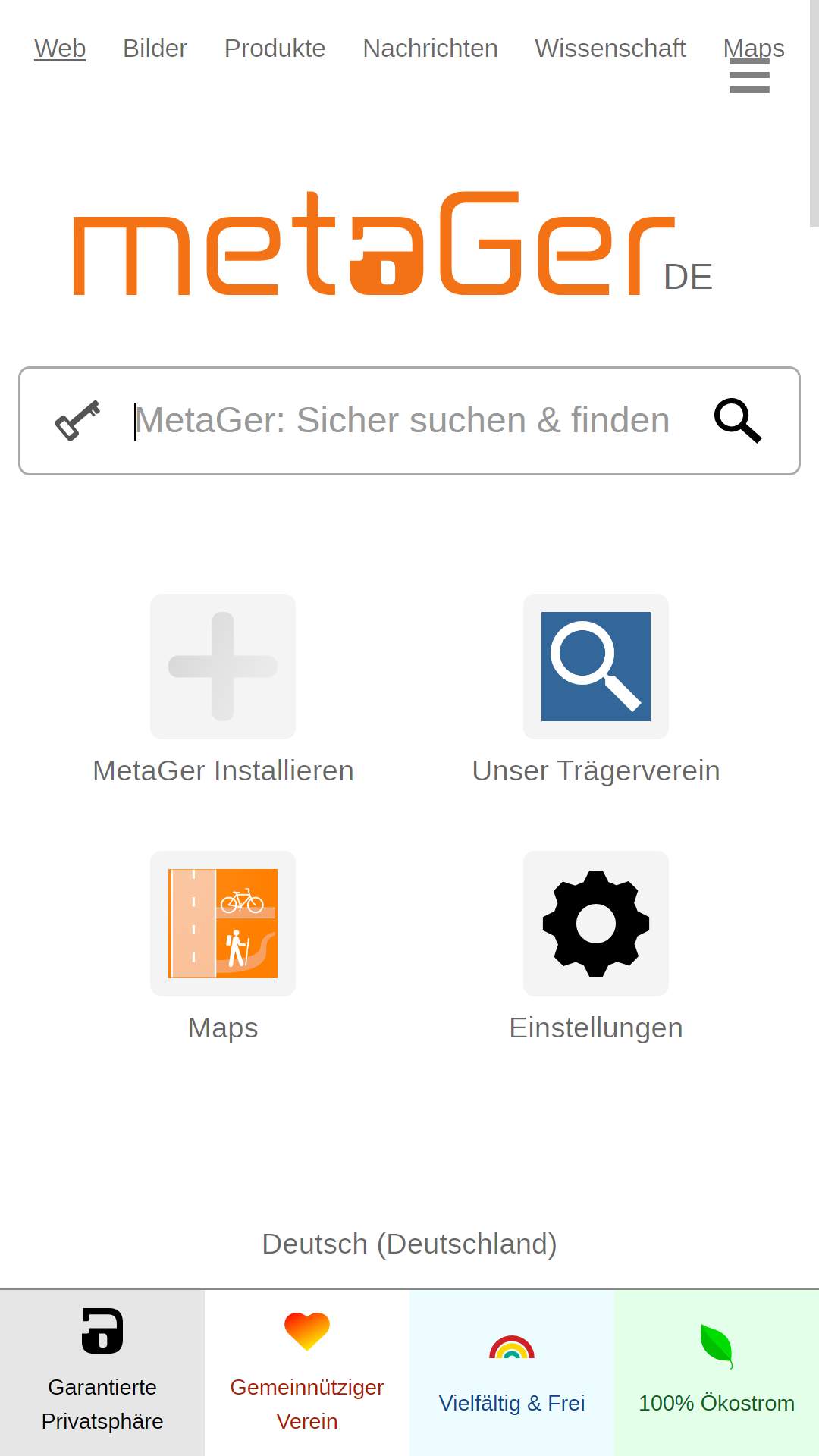The width and height of the screenshot is (819, 1456).
Task: Switch to the Bilder search tab
Action: coord(155,49)
